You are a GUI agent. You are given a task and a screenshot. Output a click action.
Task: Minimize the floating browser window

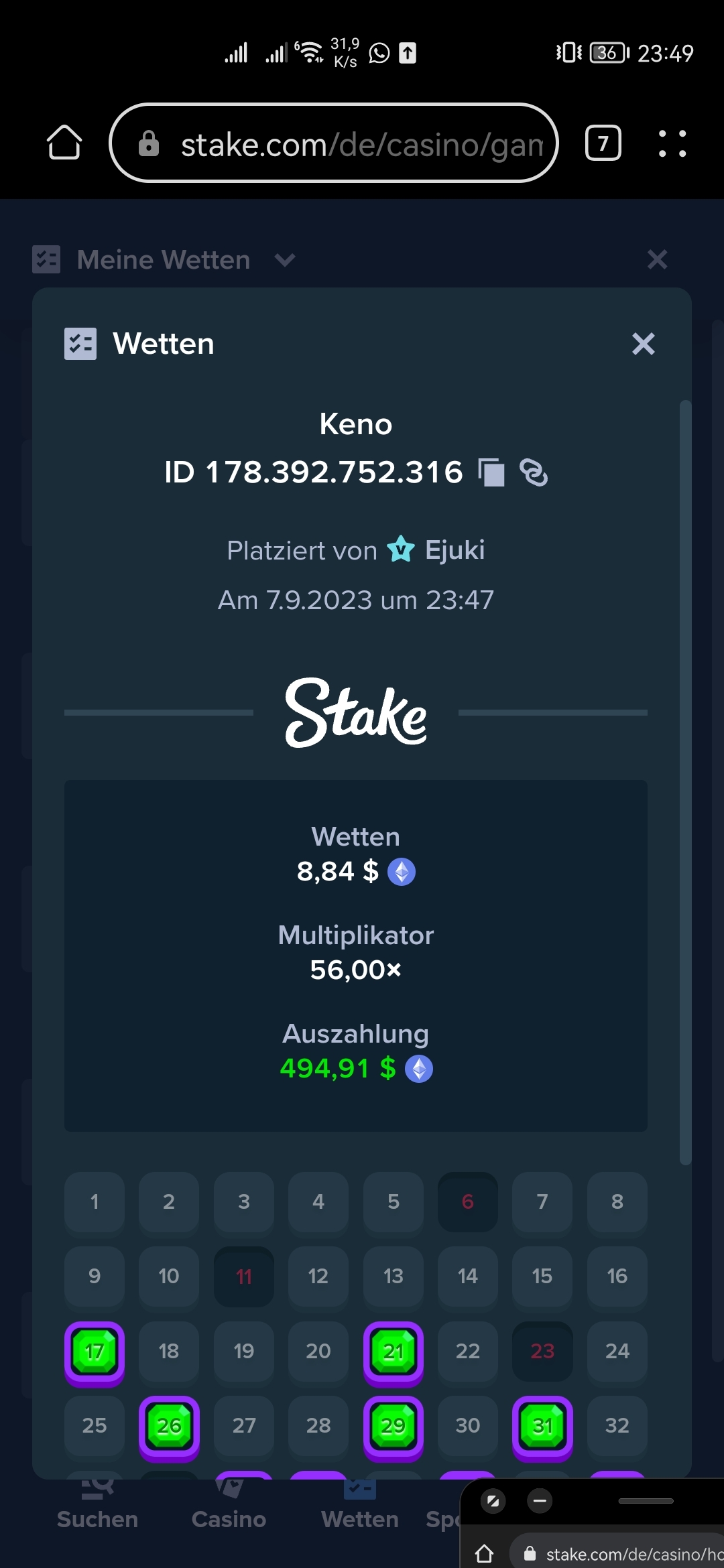pyautogui.click(x=540, y=1501)
